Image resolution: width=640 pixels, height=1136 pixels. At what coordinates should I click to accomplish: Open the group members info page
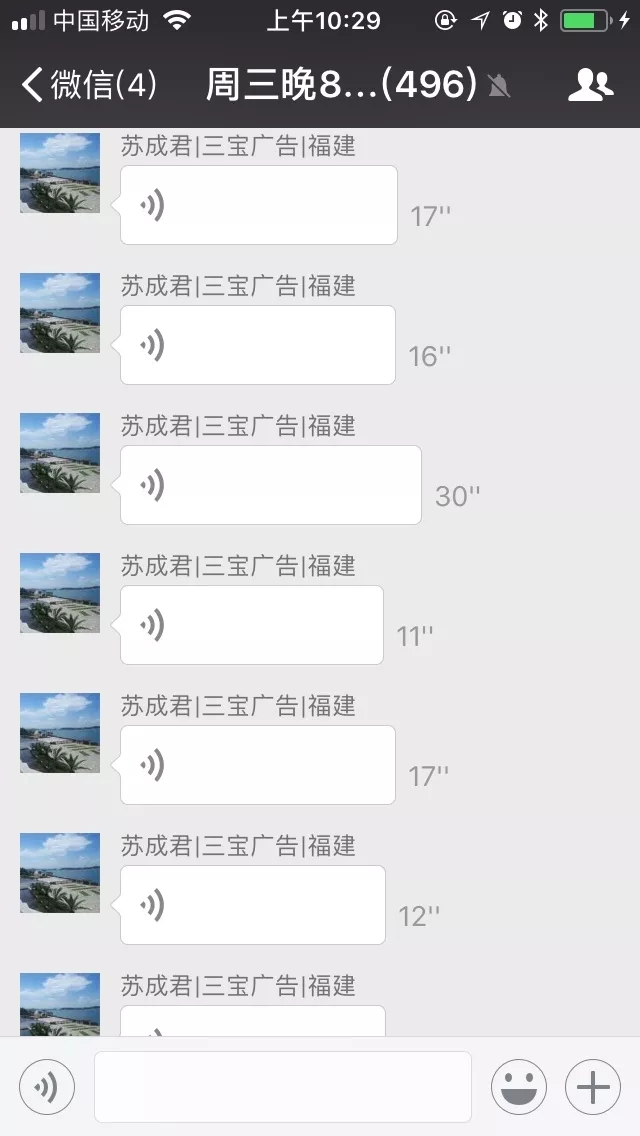pos(590,86)
